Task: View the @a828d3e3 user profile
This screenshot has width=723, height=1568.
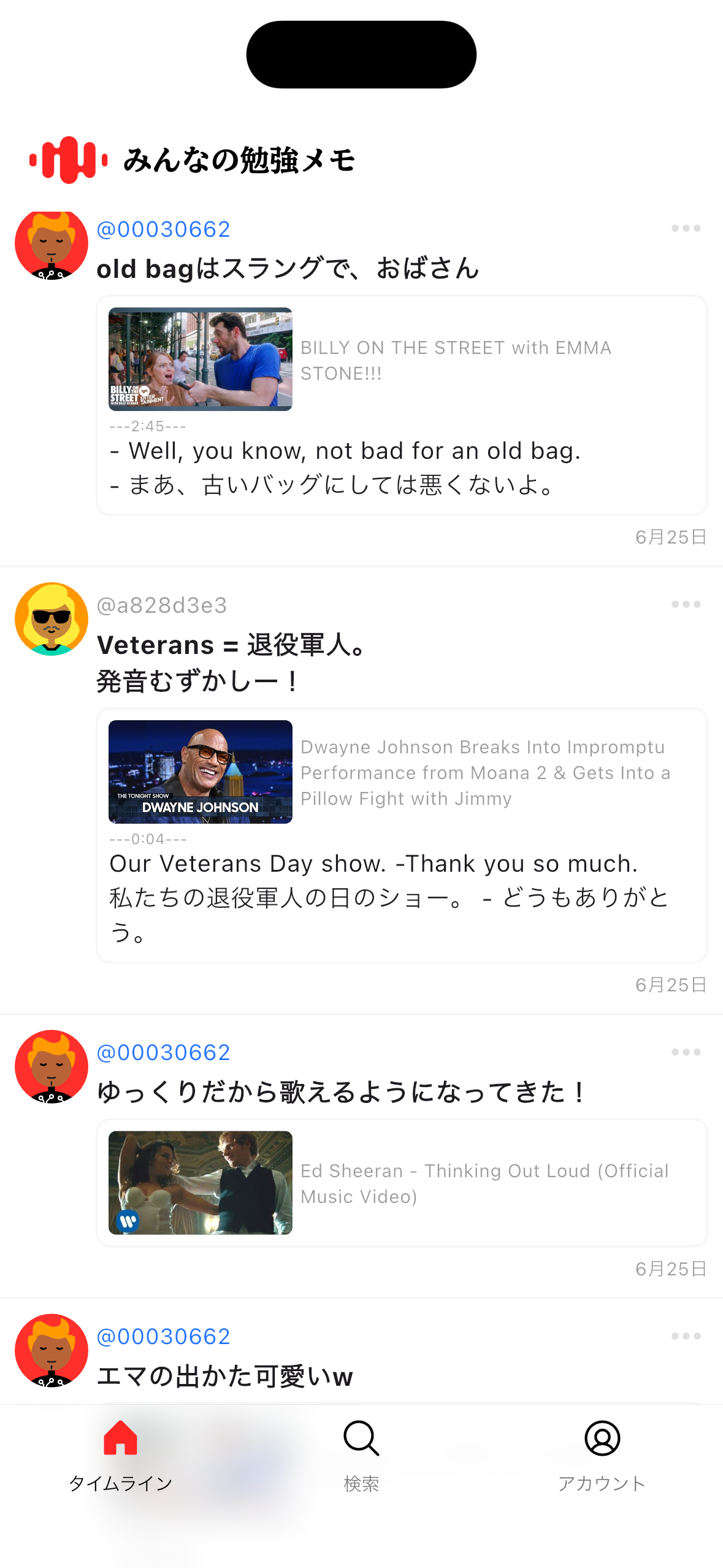Action: [162, 605]
